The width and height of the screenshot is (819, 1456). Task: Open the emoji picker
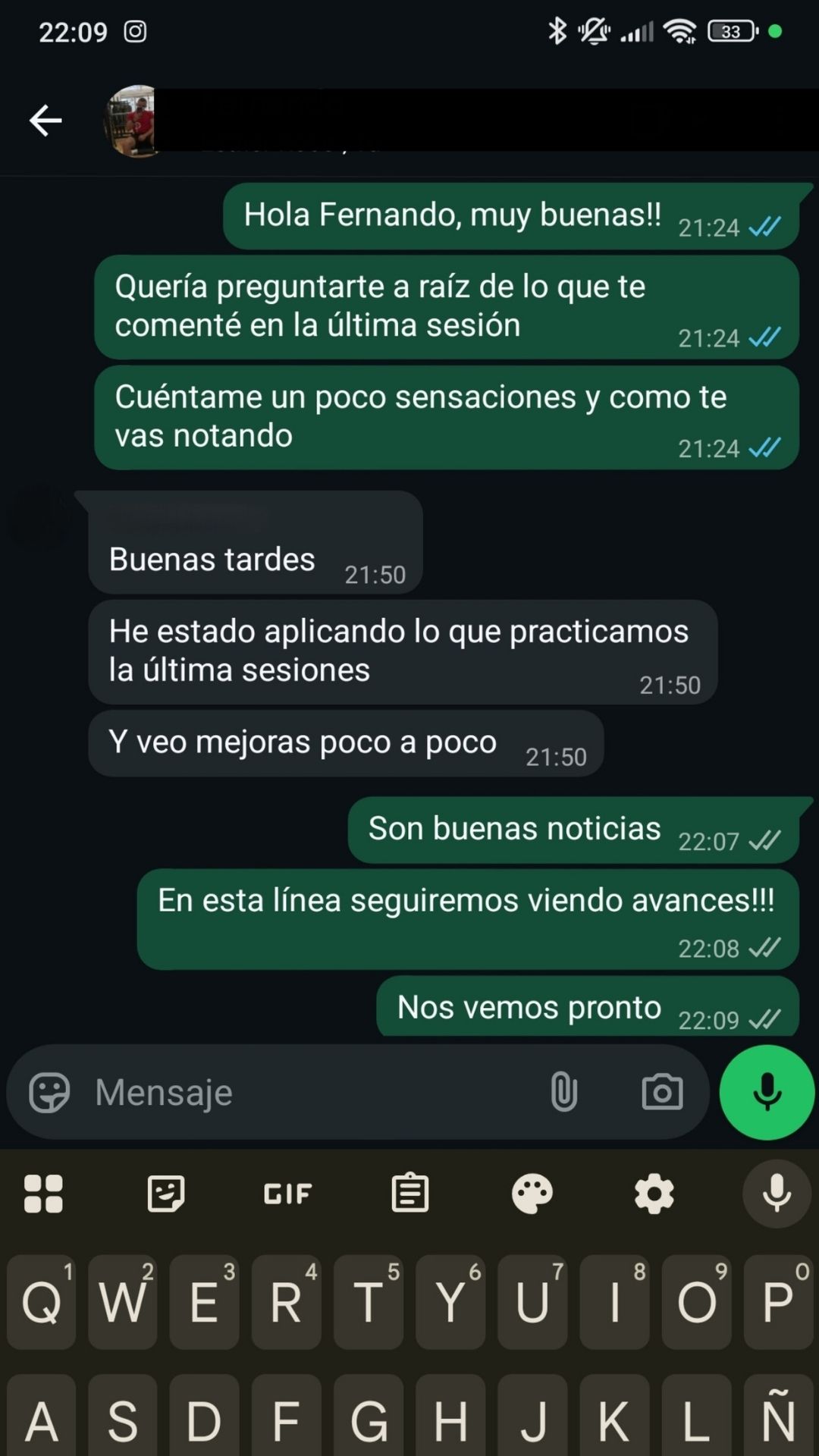coord(48,1092)
